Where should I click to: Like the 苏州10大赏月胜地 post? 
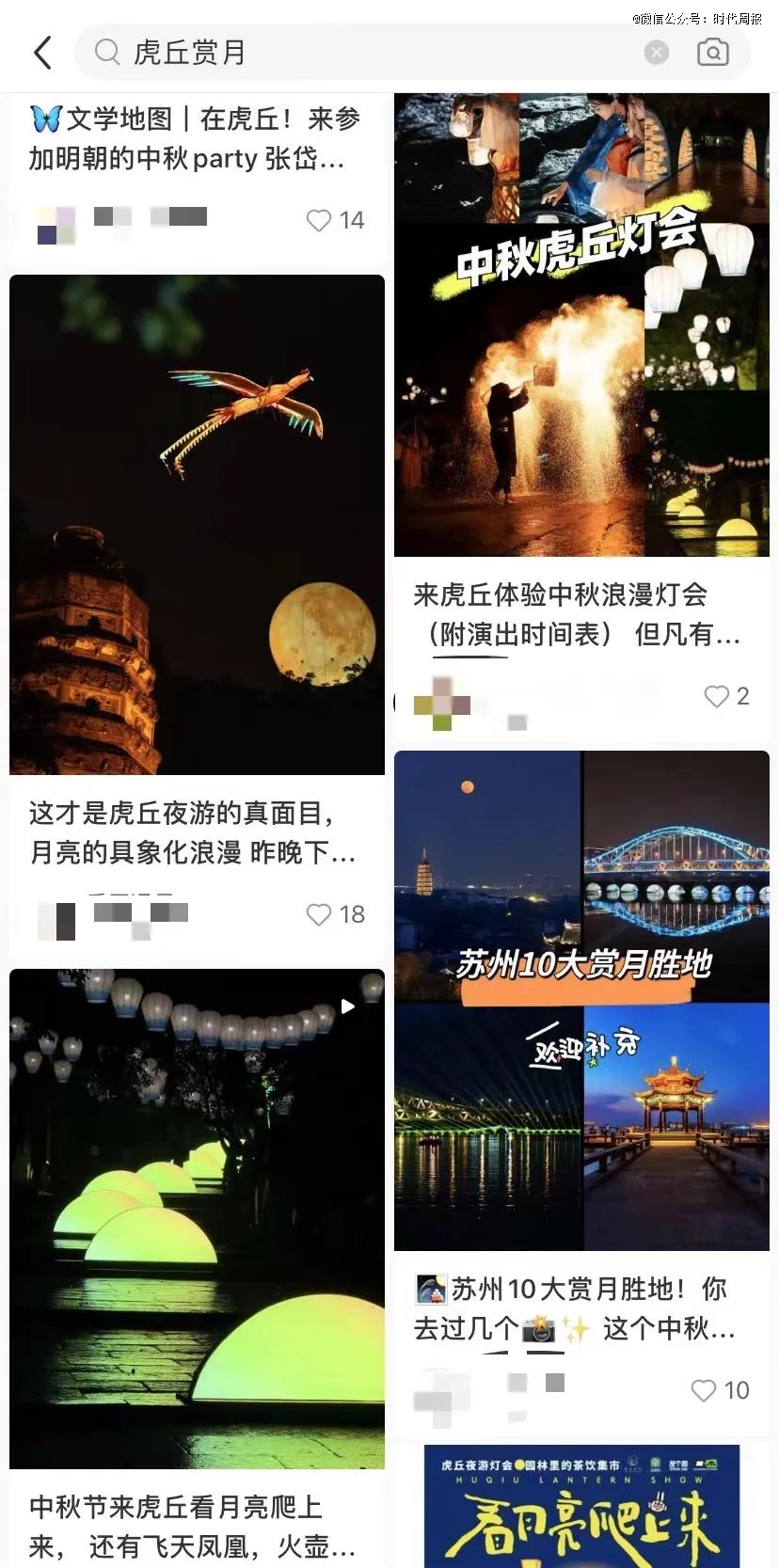(x=704, y=1390)
